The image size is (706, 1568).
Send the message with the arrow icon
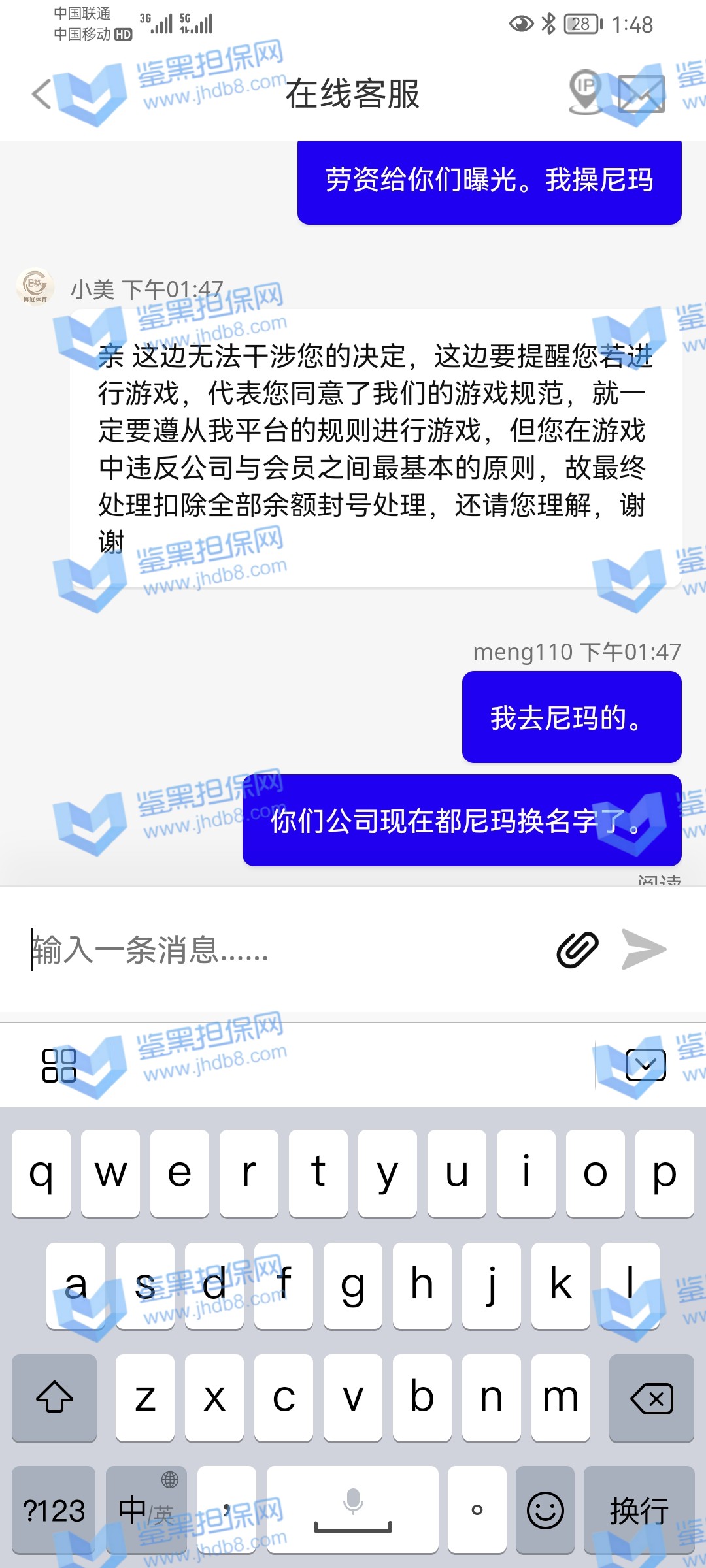[x=644, y=949]
